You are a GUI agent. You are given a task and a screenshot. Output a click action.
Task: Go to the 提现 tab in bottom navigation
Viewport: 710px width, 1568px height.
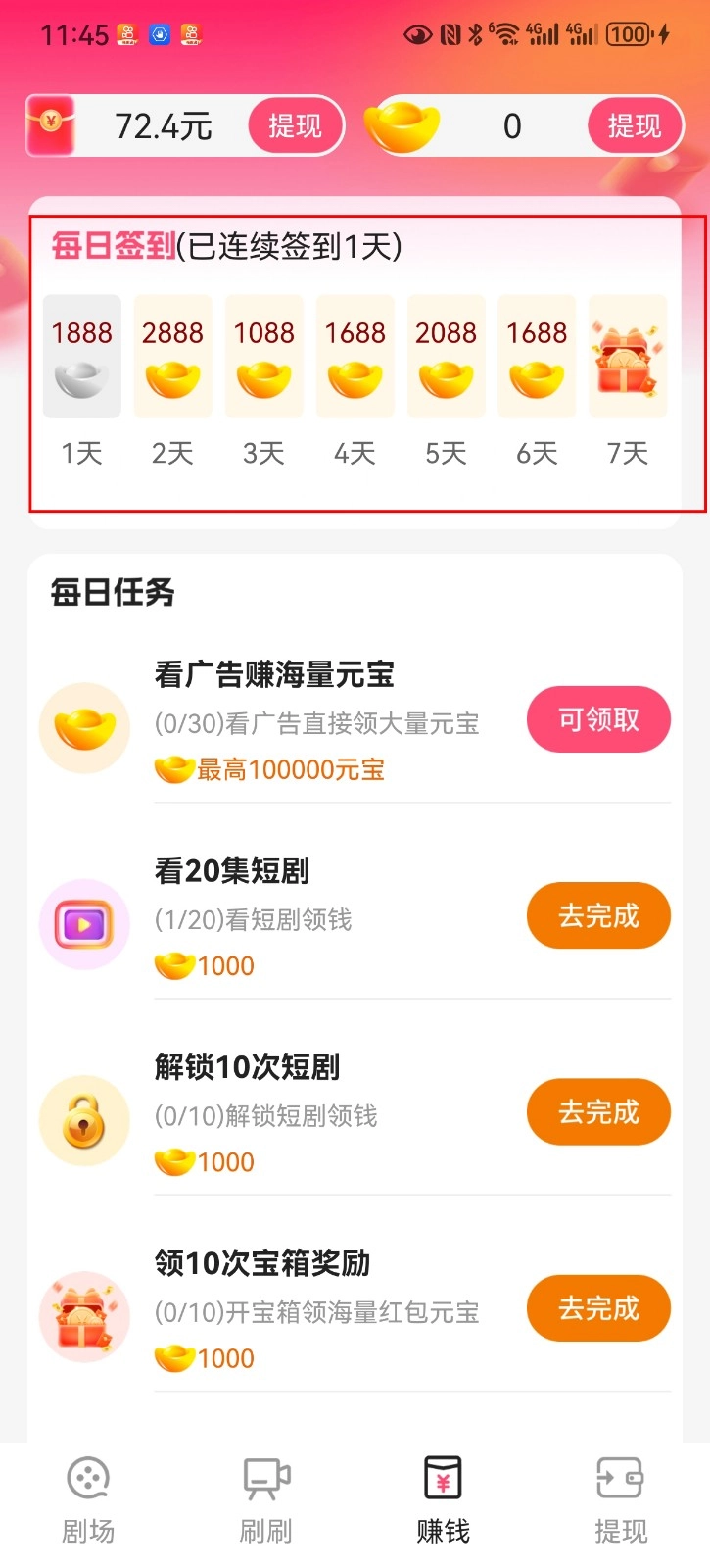point(621,1500)
